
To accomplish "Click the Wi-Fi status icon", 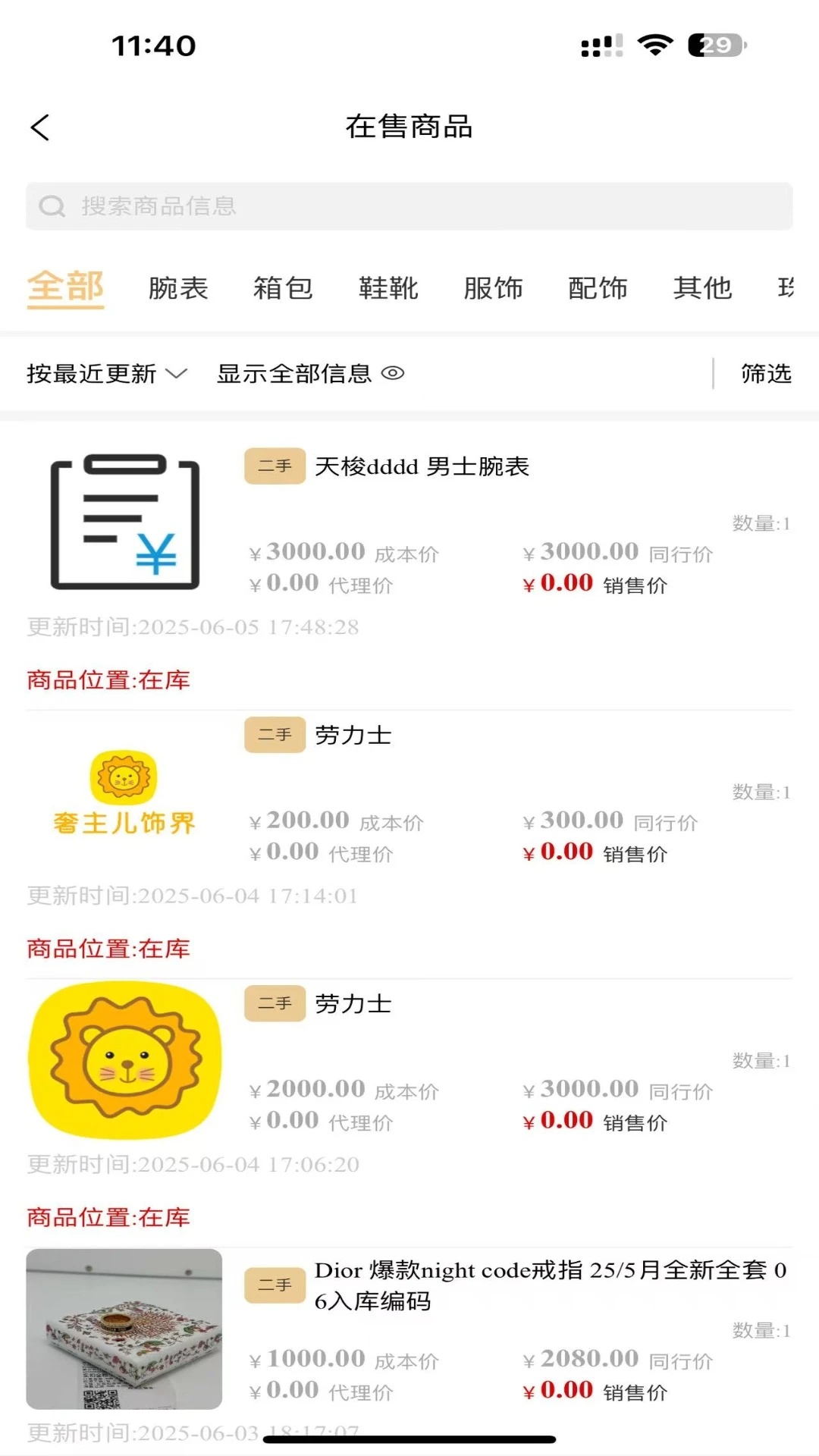I will (x=654, y=45).
